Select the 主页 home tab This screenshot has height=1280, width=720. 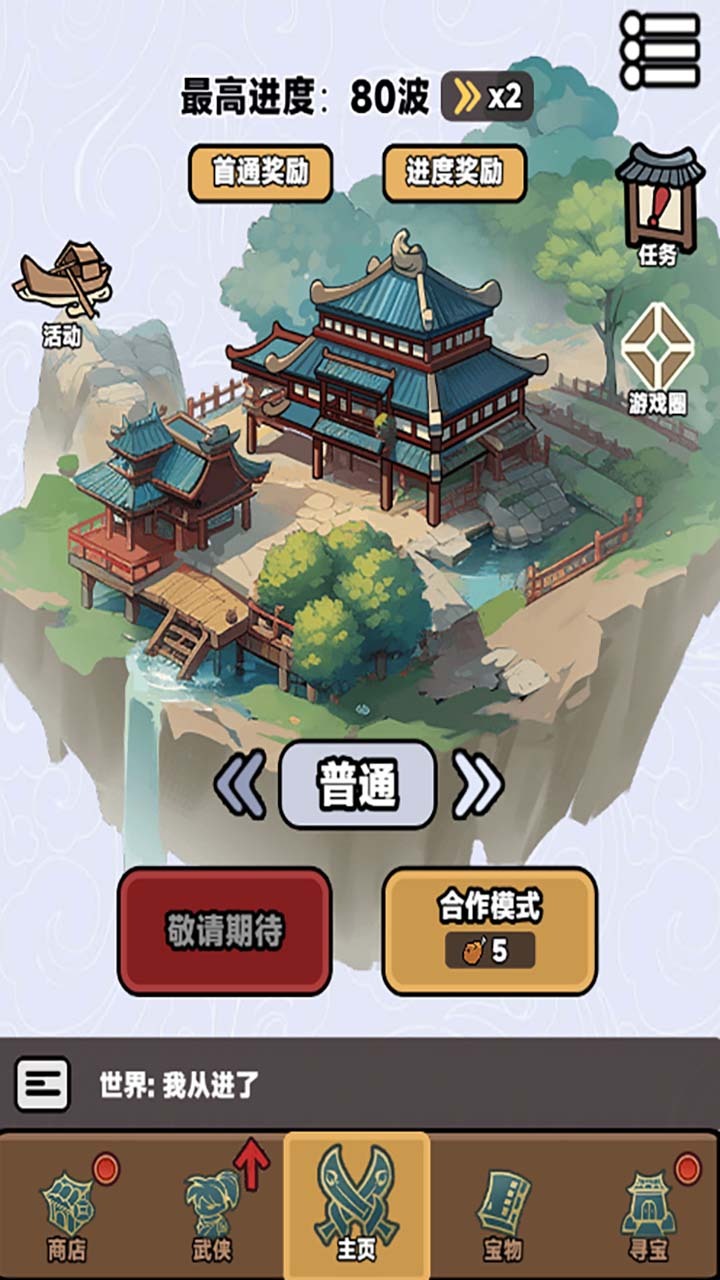[x=357, y=1205]
